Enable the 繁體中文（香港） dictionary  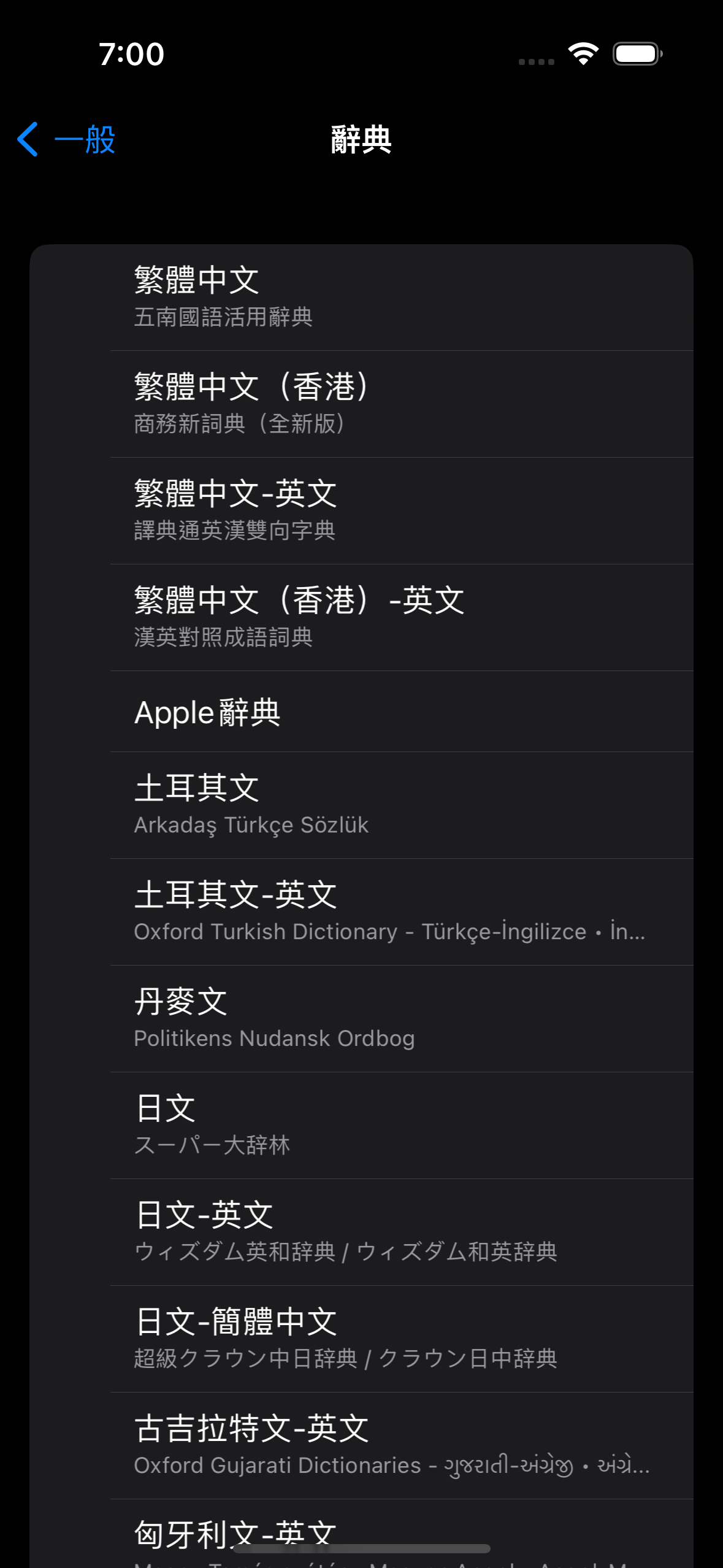point(362,402)
